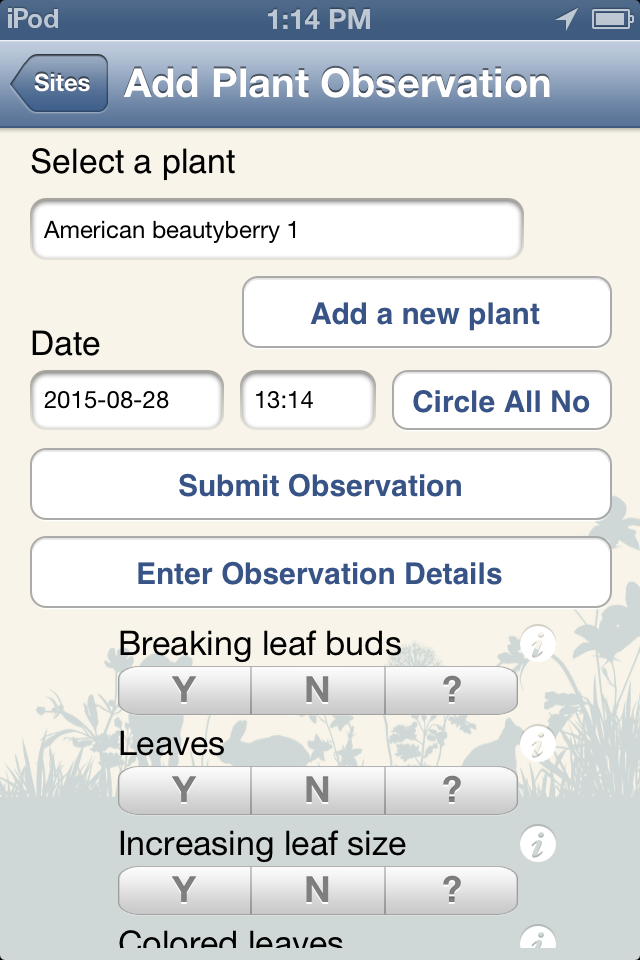Set Increasing leaf size to uncertain (?)

(451, 889)
